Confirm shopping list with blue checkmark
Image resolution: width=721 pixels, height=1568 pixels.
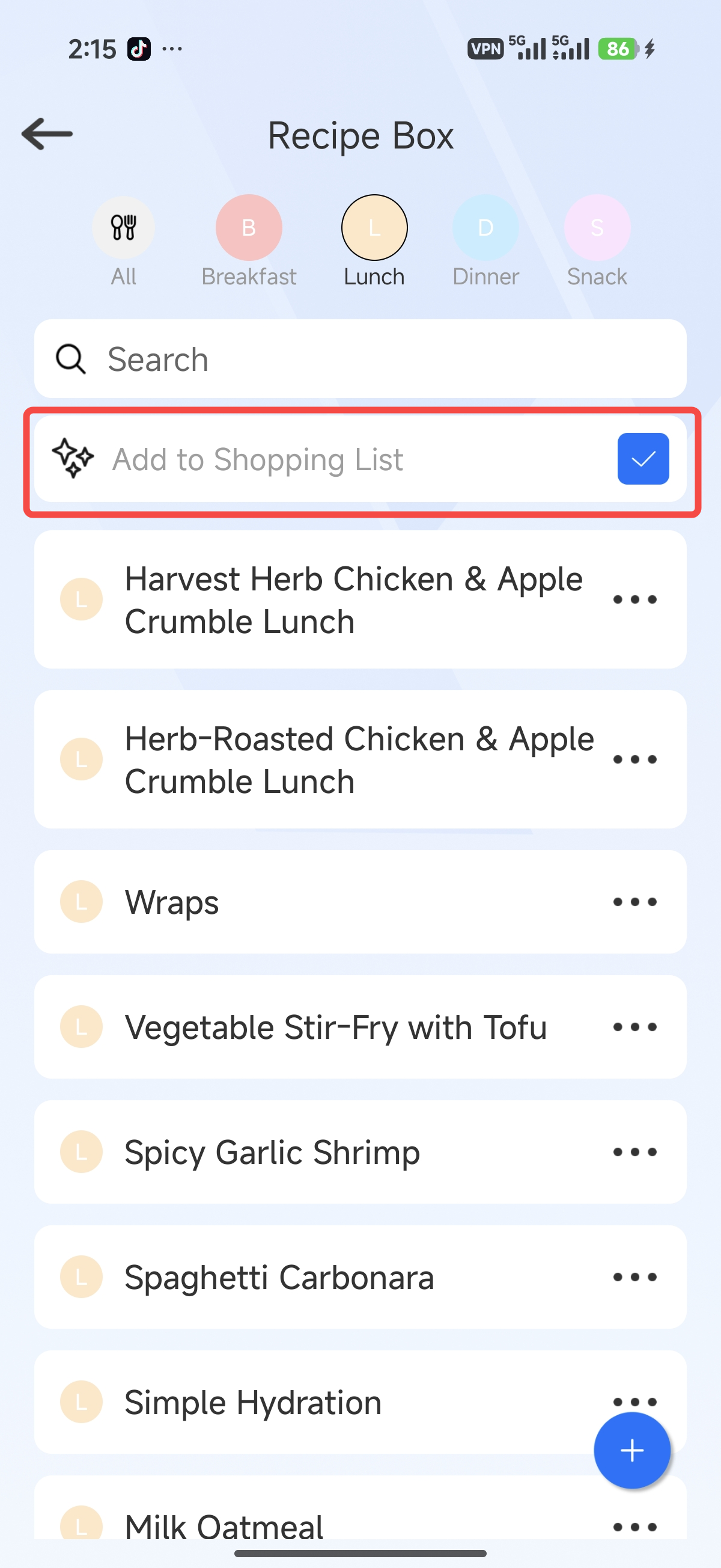[642, 459]
